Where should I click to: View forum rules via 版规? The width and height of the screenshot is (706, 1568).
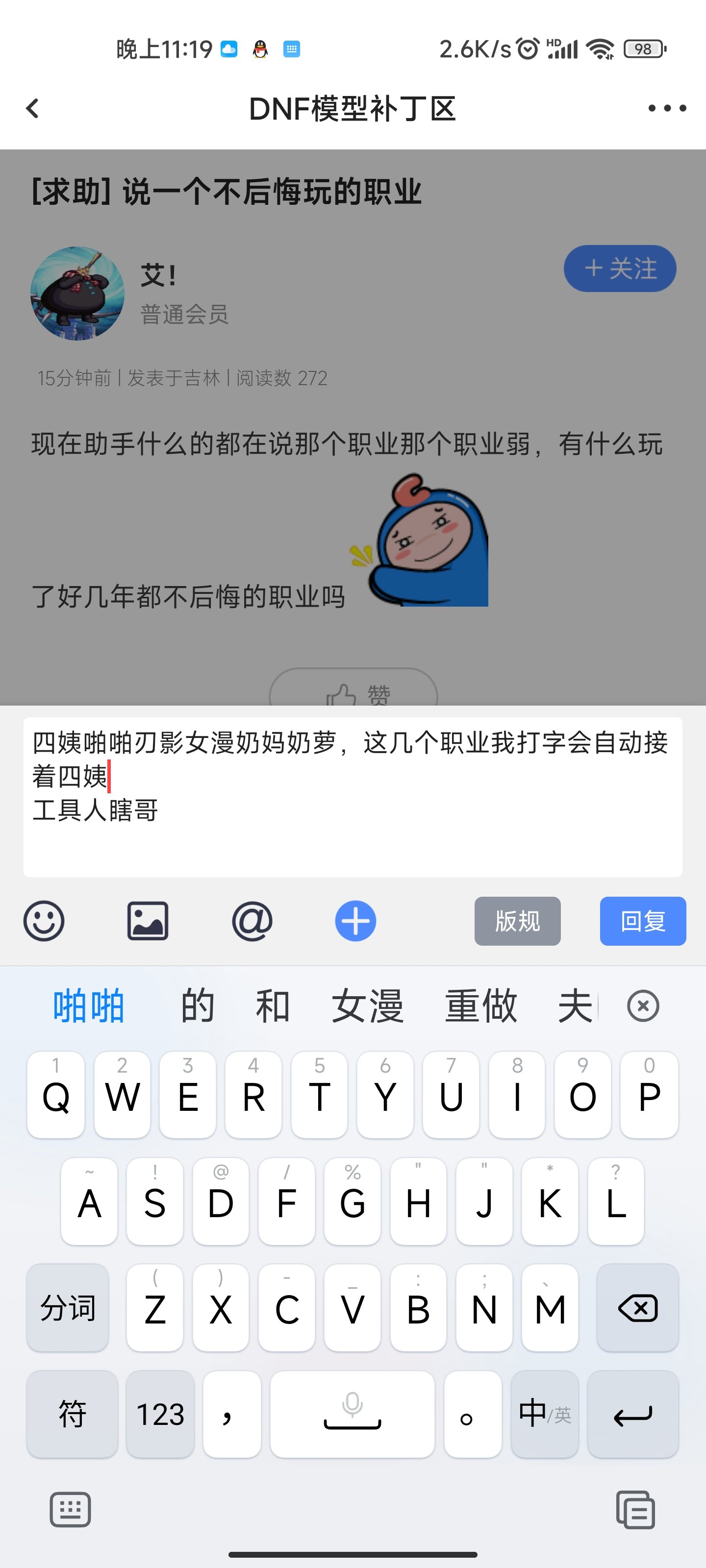517,921
